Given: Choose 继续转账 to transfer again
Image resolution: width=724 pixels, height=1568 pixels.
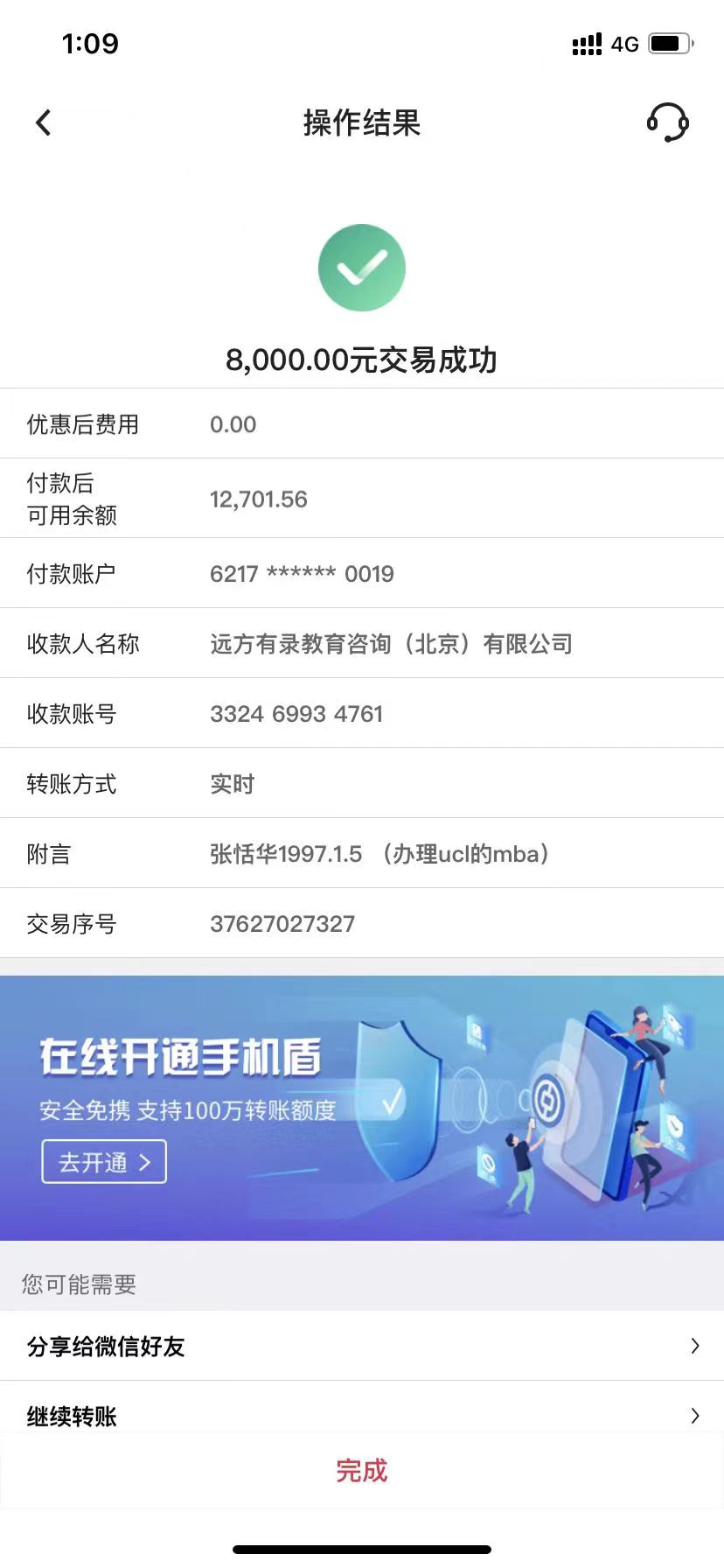Looking at the screenshot, I should pos(362,1415).
